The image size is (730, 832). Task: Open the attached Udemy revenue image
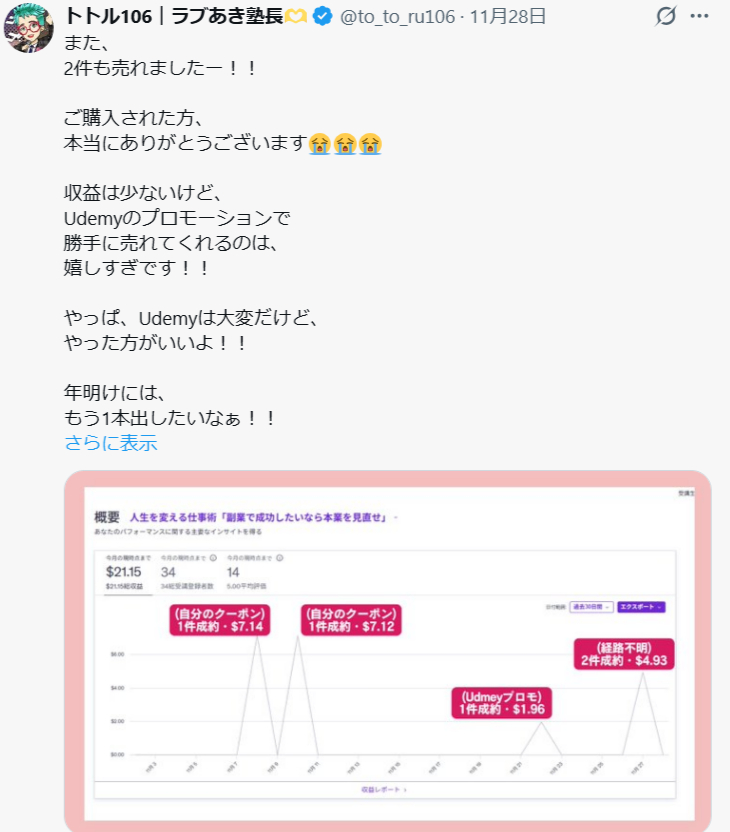[387, 650]
